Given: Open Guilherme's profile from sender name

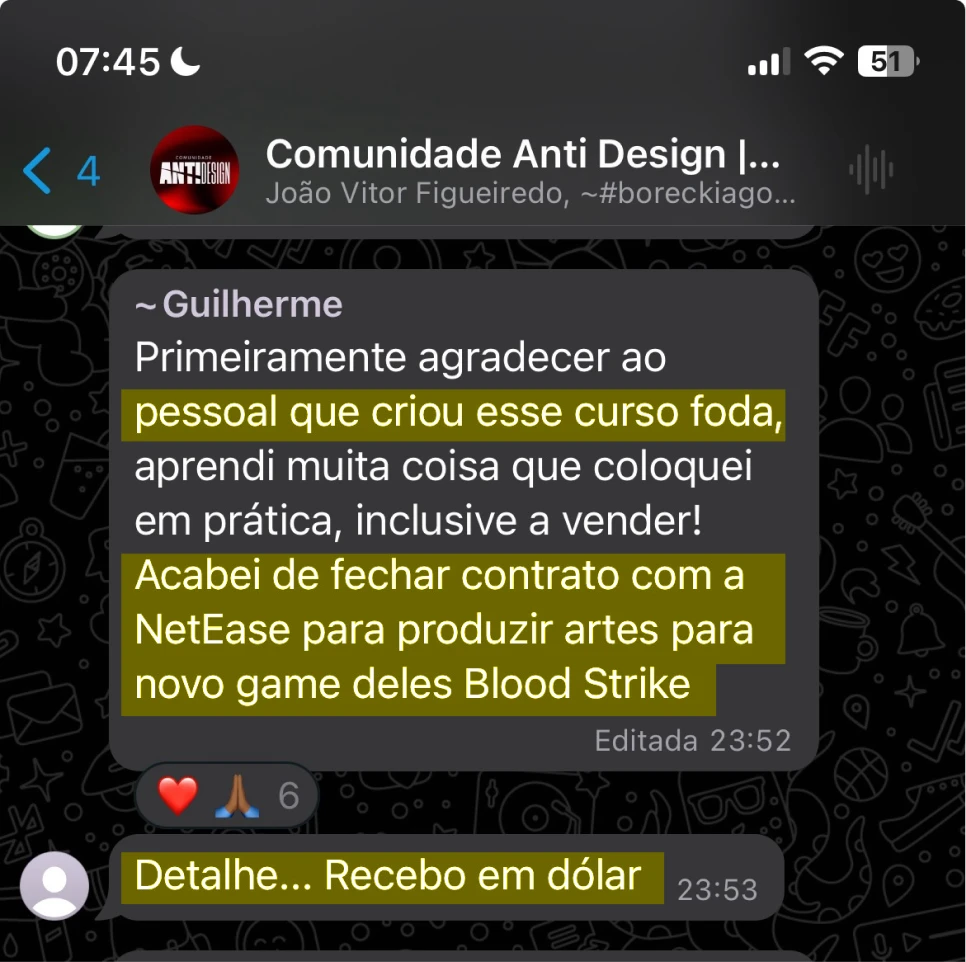Looking at the screenshot, I should [239, 304].
